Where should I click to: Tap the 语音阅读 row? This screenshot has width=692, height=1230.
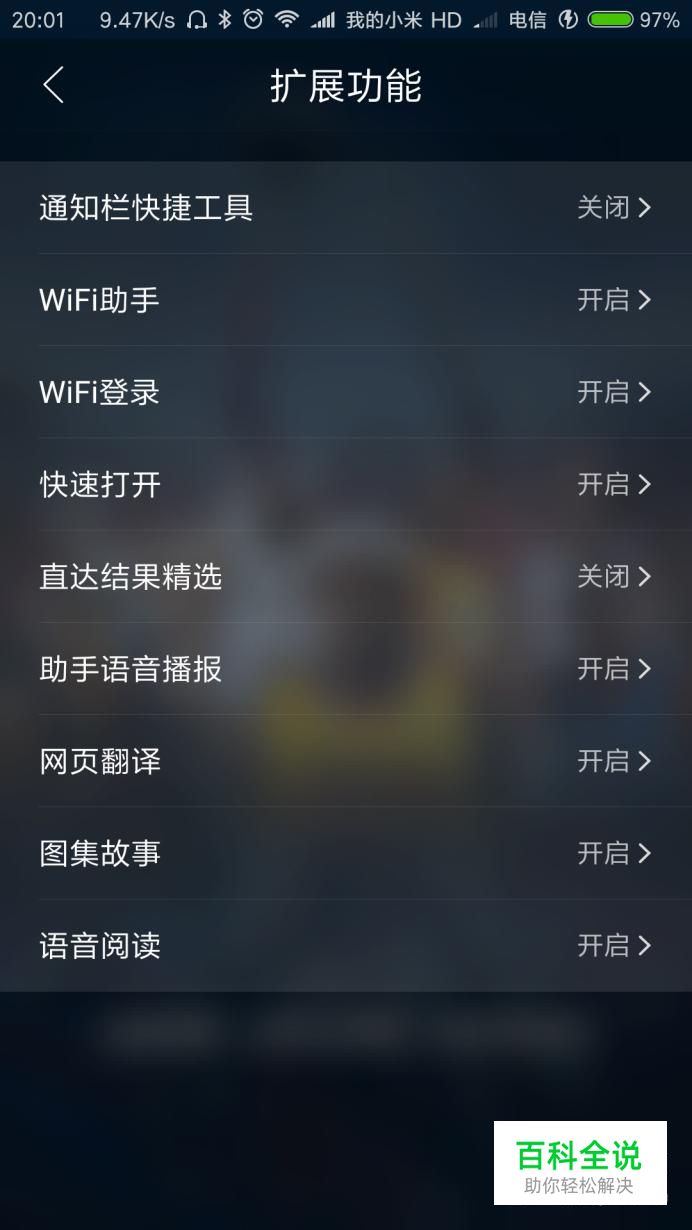[x=345, y=946]
